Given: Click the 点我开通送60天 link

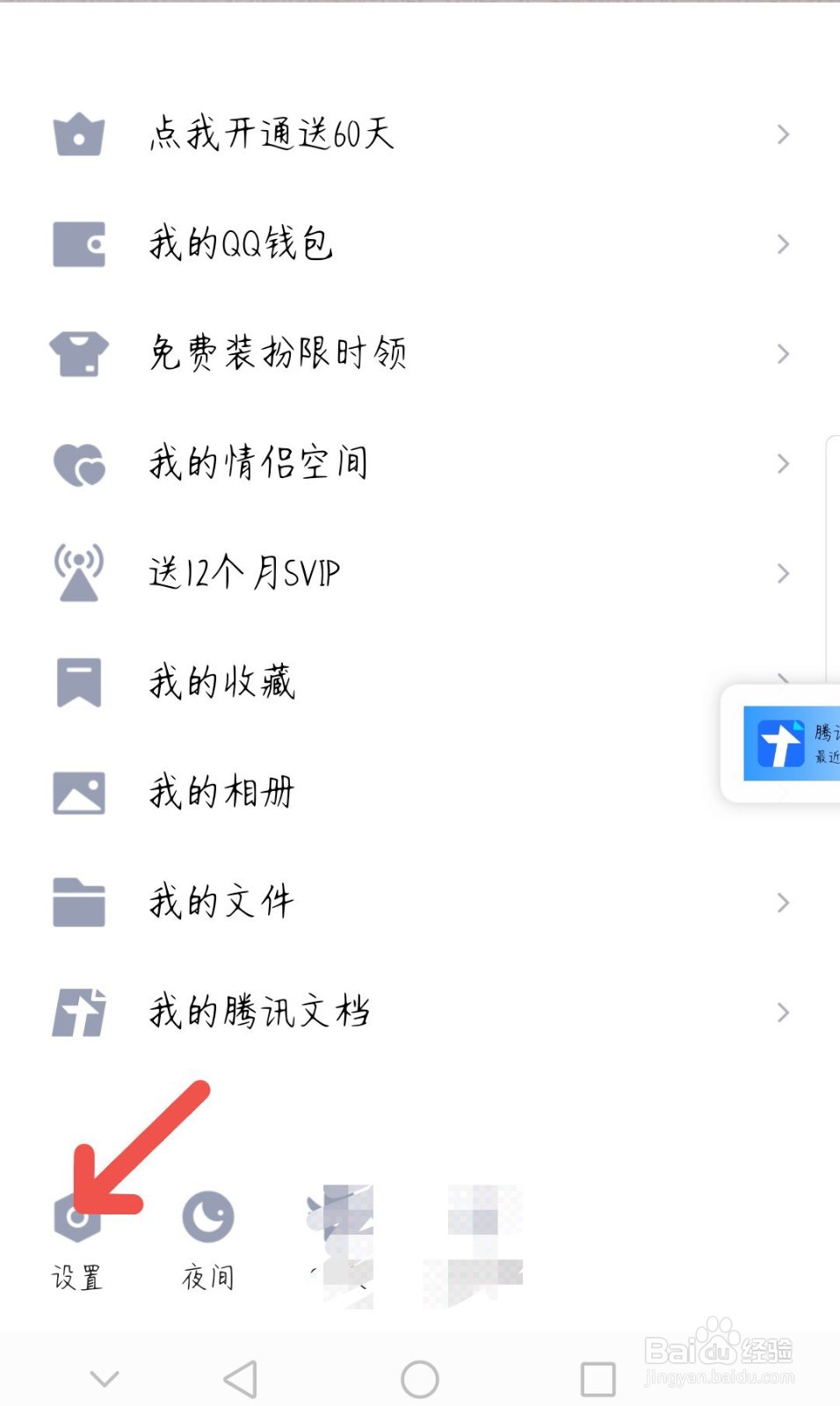Looking at the screenshot, I should [x=272, y=134].
